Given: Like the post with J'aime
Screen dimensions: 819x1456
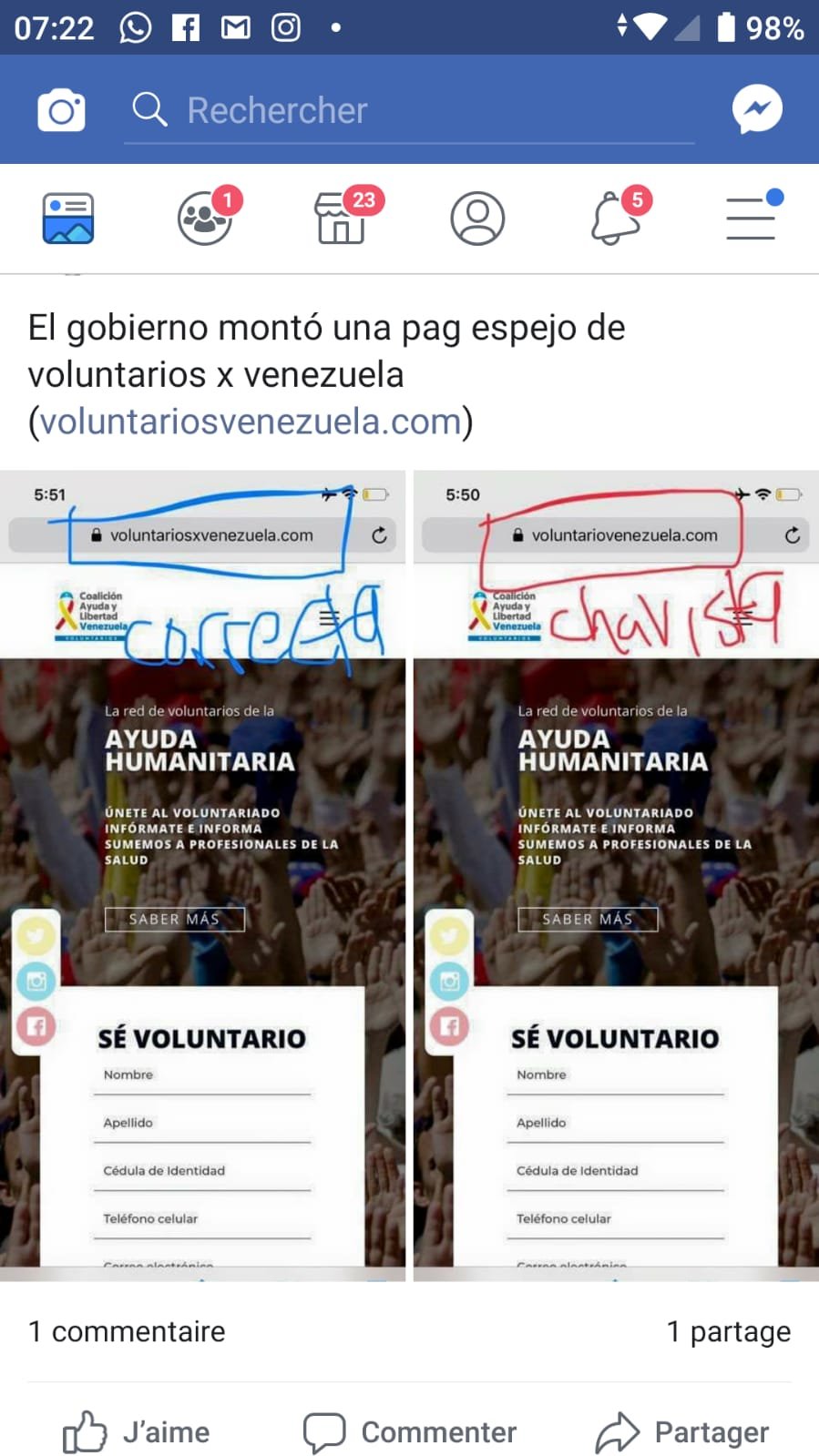Looking at the screenshot, I should point(137,1432).
